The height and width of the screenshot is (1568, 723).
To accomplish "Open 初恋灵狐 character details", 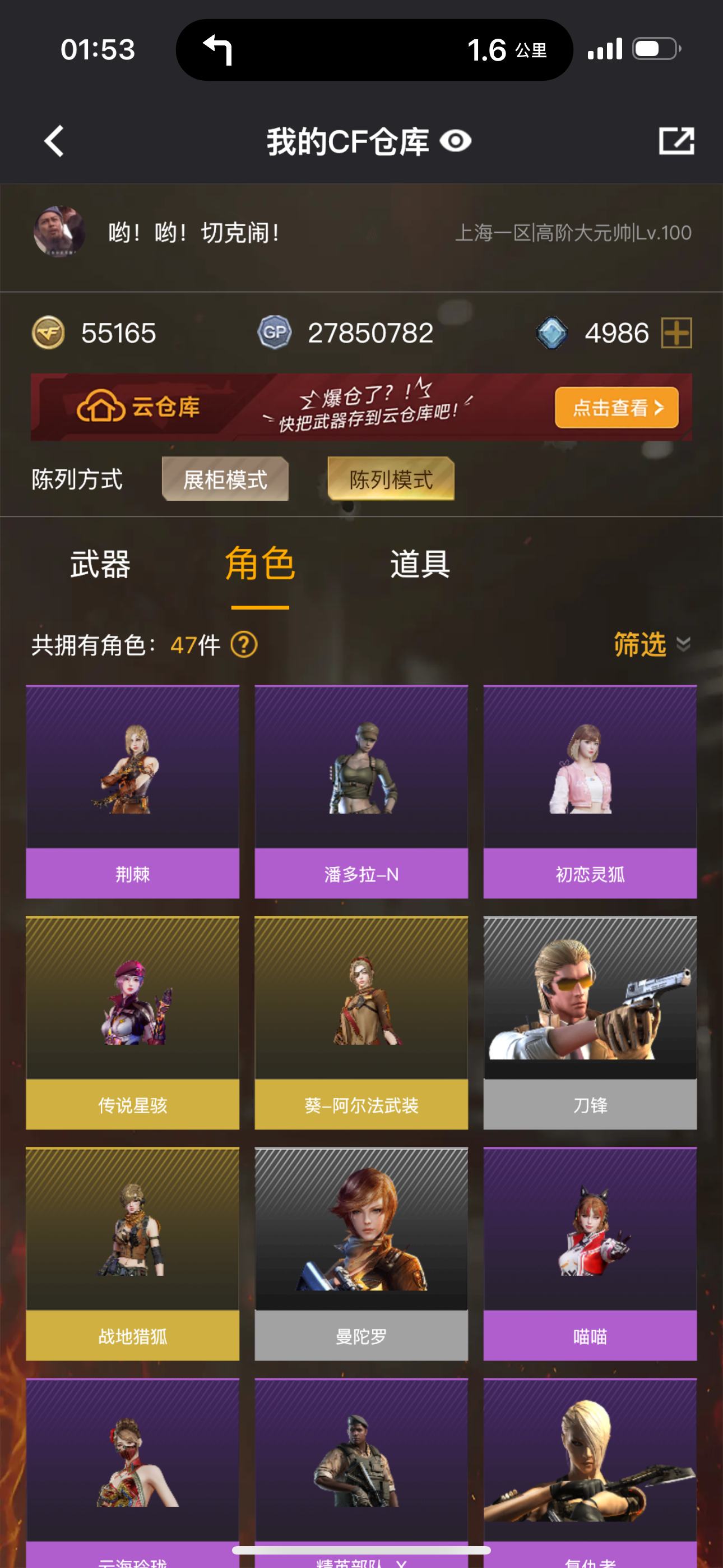I will [590, 791].
